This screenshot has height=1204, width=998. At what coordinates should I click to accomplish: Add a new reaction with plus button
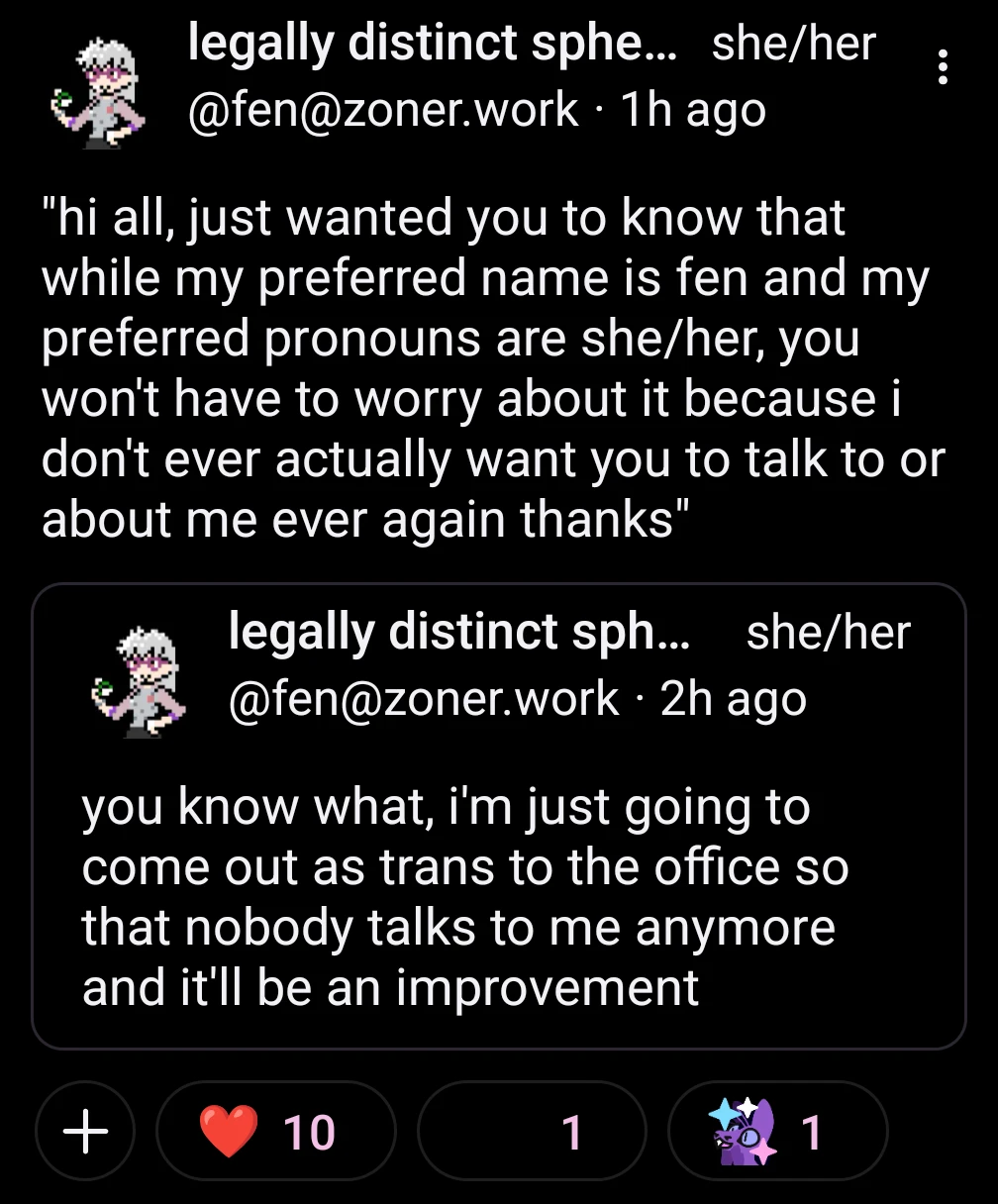pos(85,1131)
